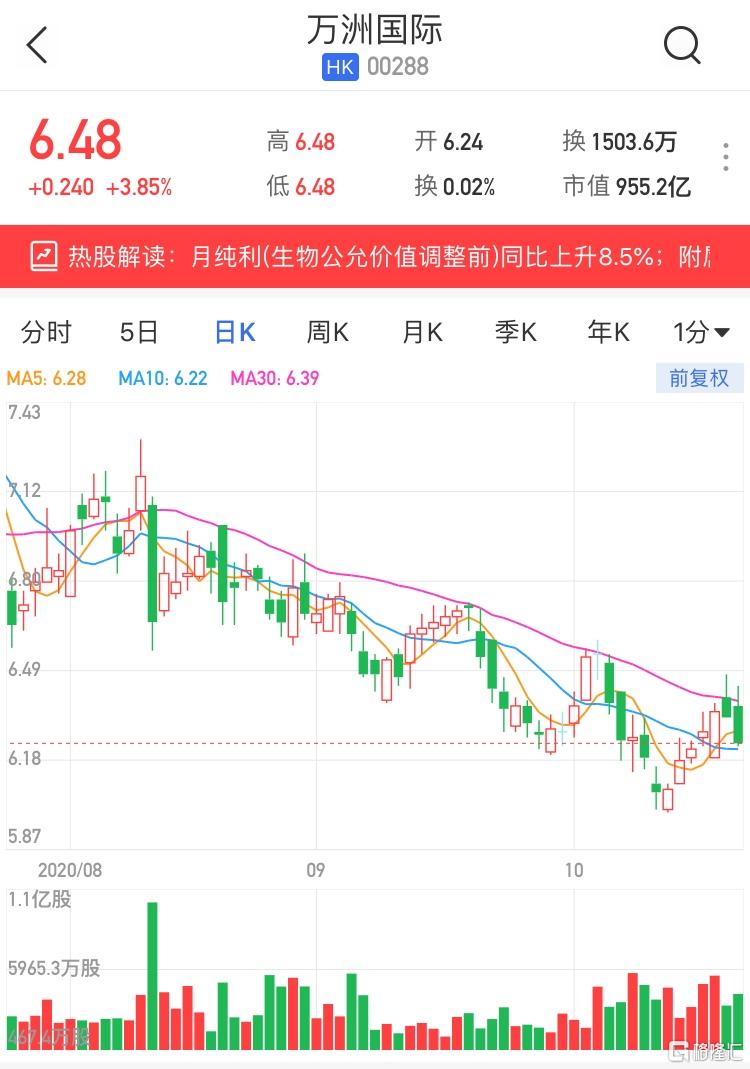Switch to the 分时 chart tab
The height and width of the screenshot is (1069, 750).
[x=47, y=332]
